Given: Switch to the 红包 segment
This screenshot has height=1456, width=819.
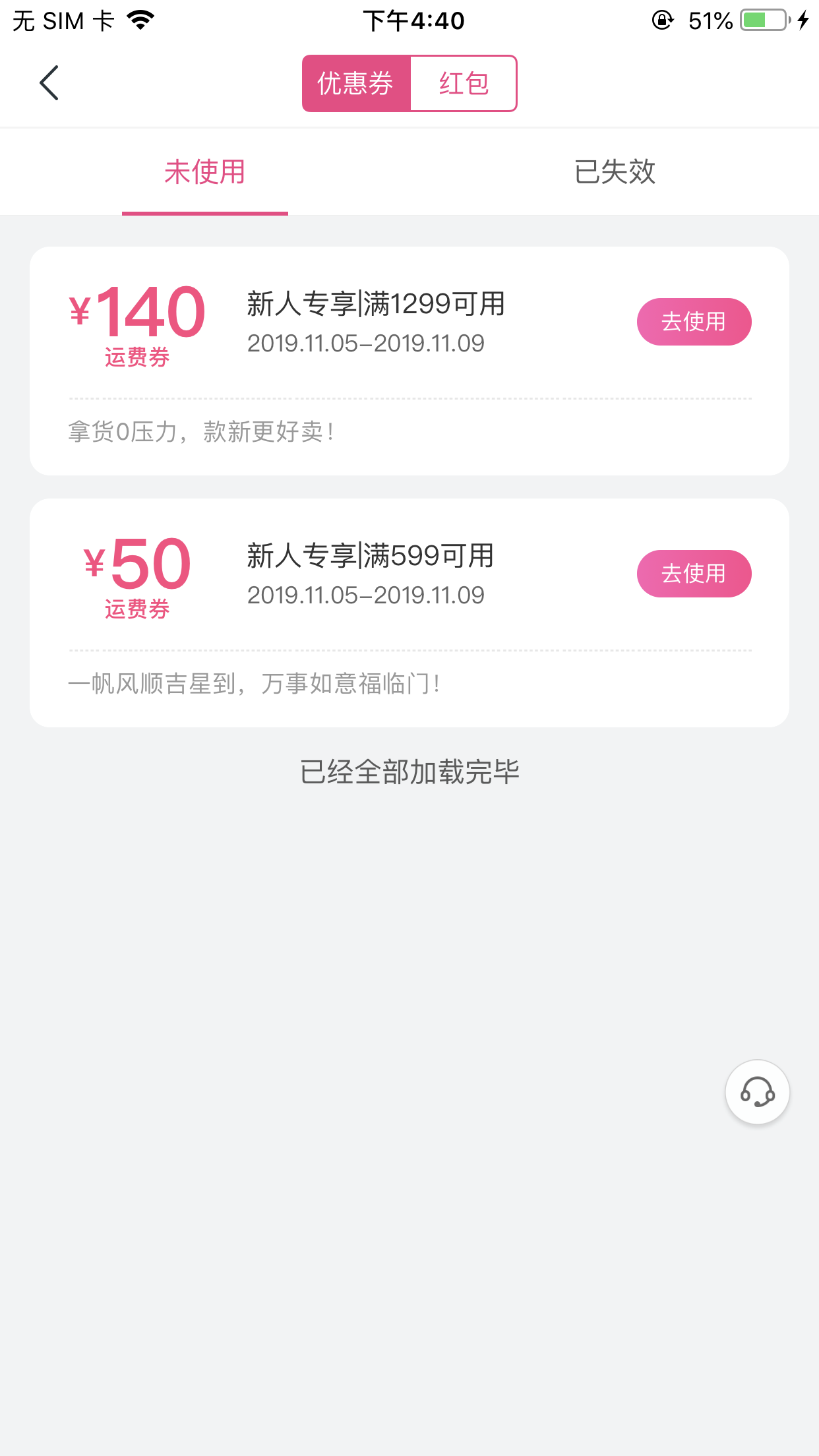Looking at the screenshot, I should pyautogui.click(x=464, y=84).
